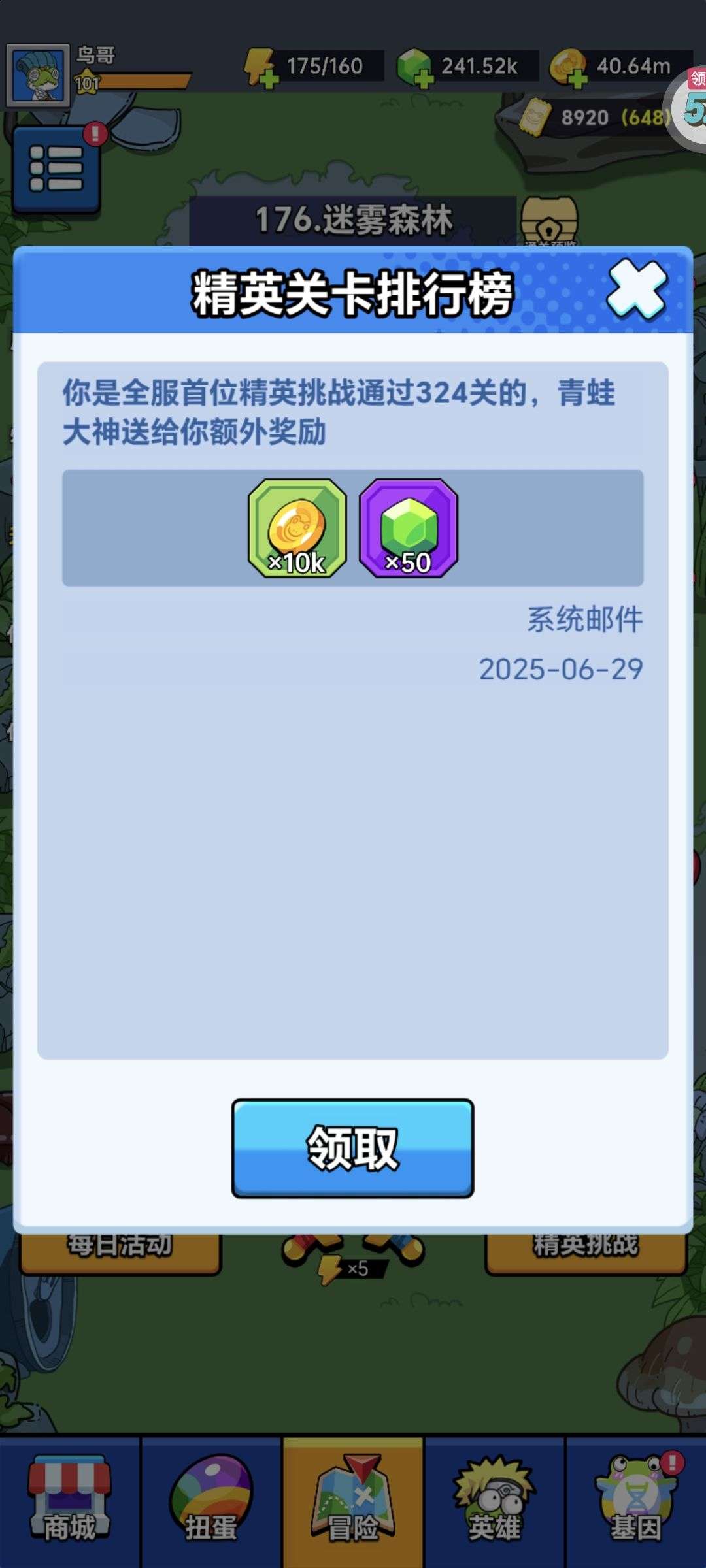This screenshot has width=706, height=1568.
Task: Tap the ×50 green gem reward
Action: tap(409, 528)
